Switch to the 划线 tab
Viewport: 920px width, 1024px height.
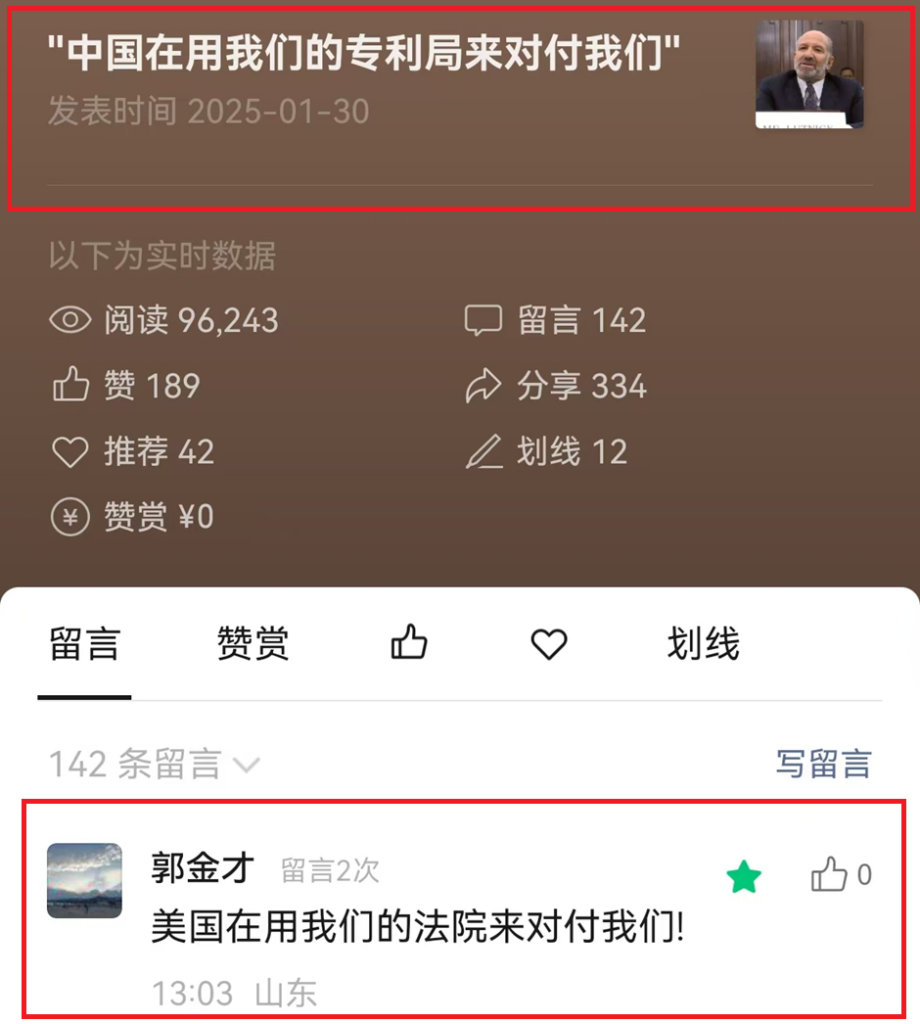[x=703, y=645]
